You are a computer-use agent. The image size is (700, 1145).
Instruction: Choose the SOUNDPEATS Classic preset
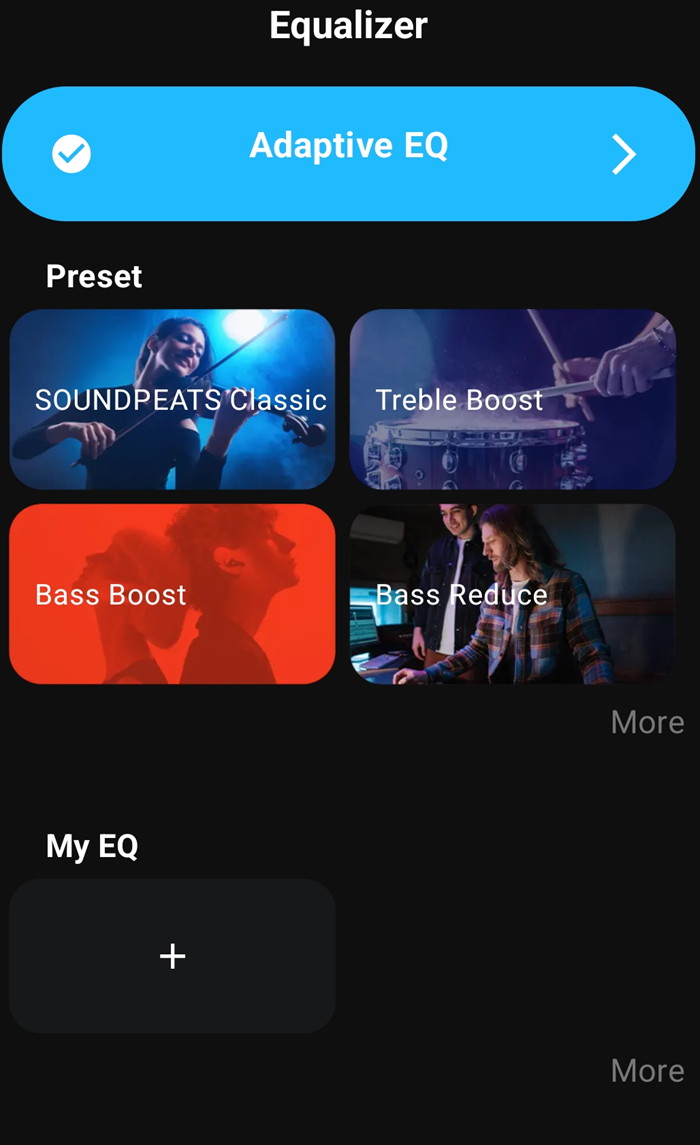tap(172, 399)
